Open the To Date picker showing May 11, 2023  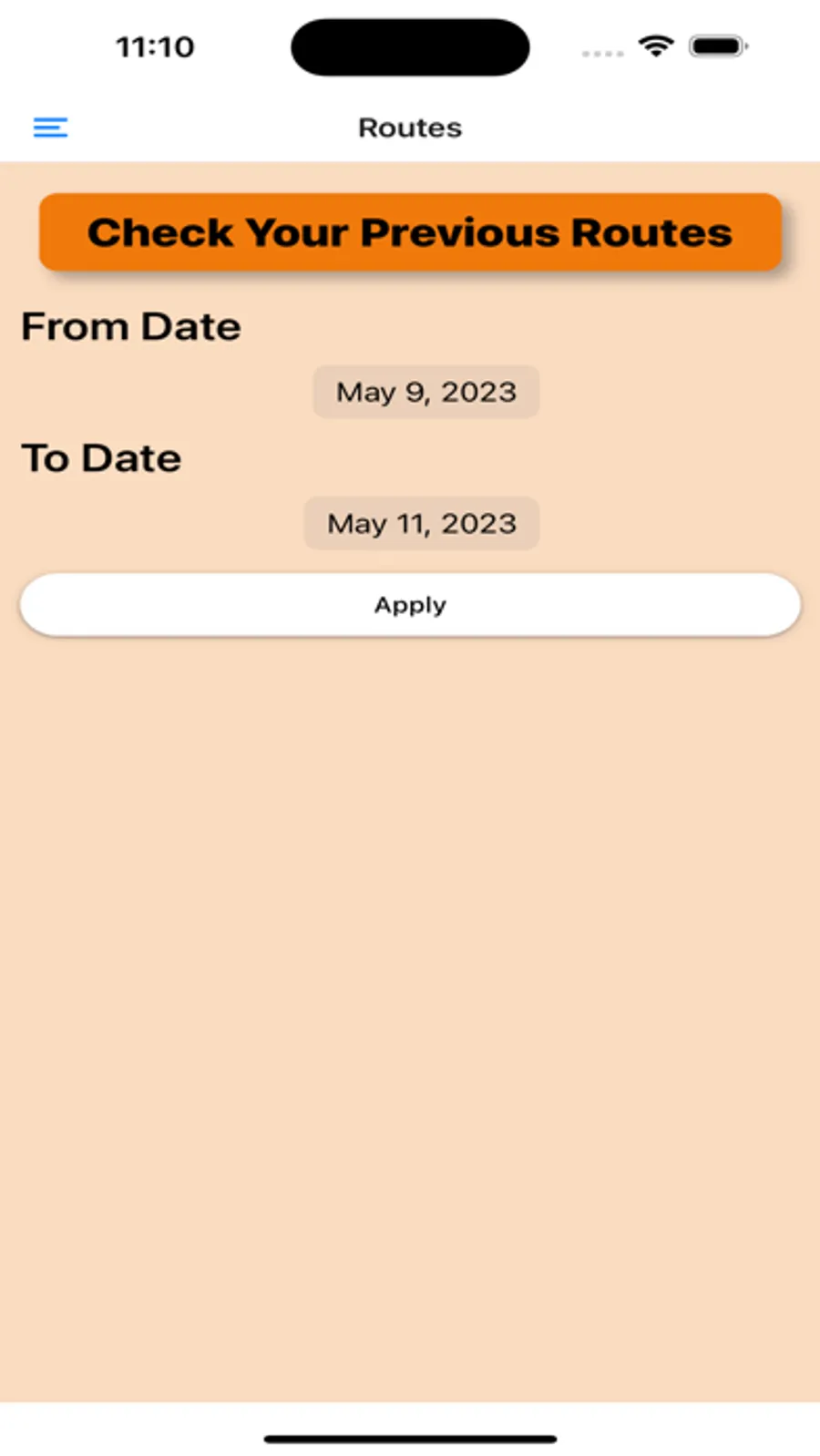(421, 523)
